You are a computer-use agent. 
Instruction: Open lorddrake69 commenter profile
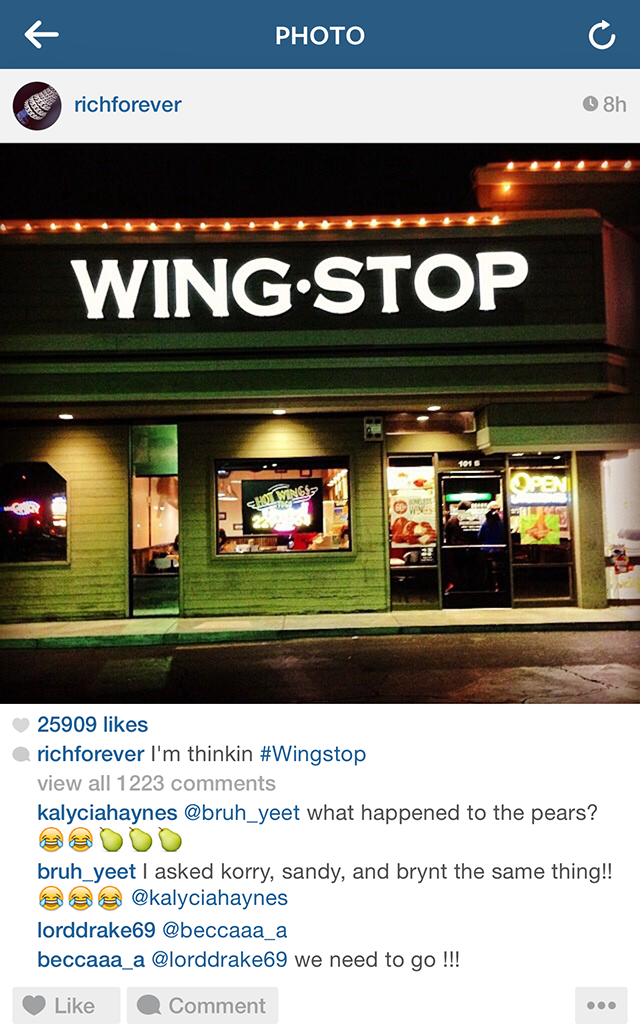[x=96, y=930]
